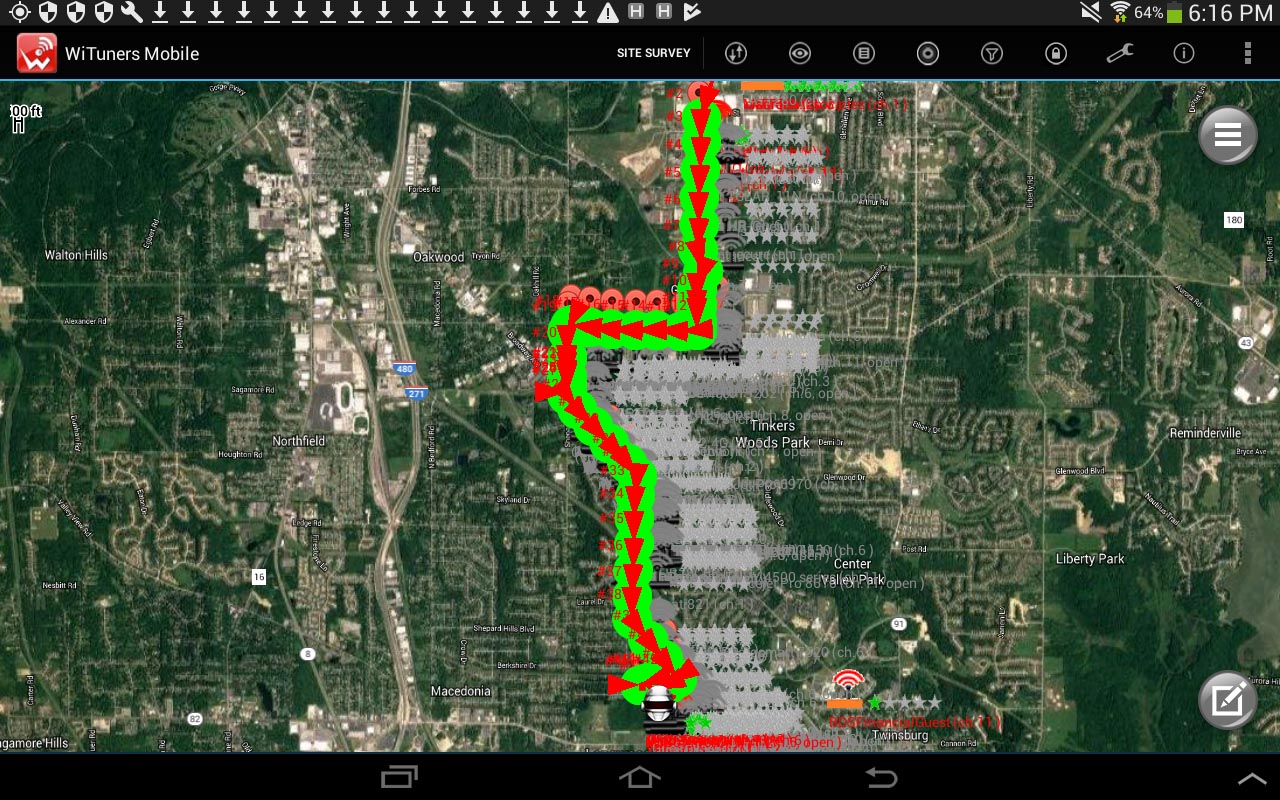Screen dimensions: 1280x800
Task: Open the Site Survey option
Action: [653, 53]
